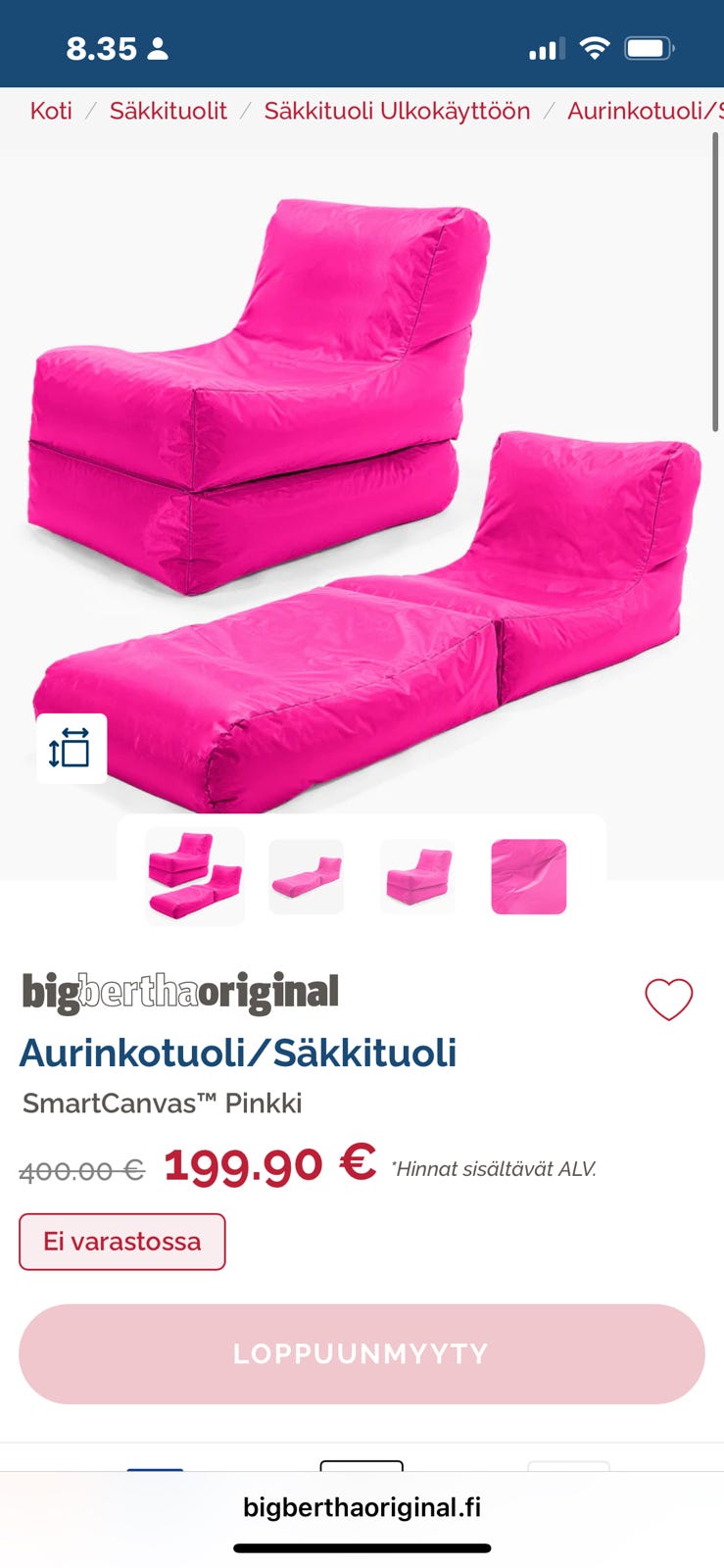Open the Aurinkotuoli breadcrumb entry

(637, 111)
